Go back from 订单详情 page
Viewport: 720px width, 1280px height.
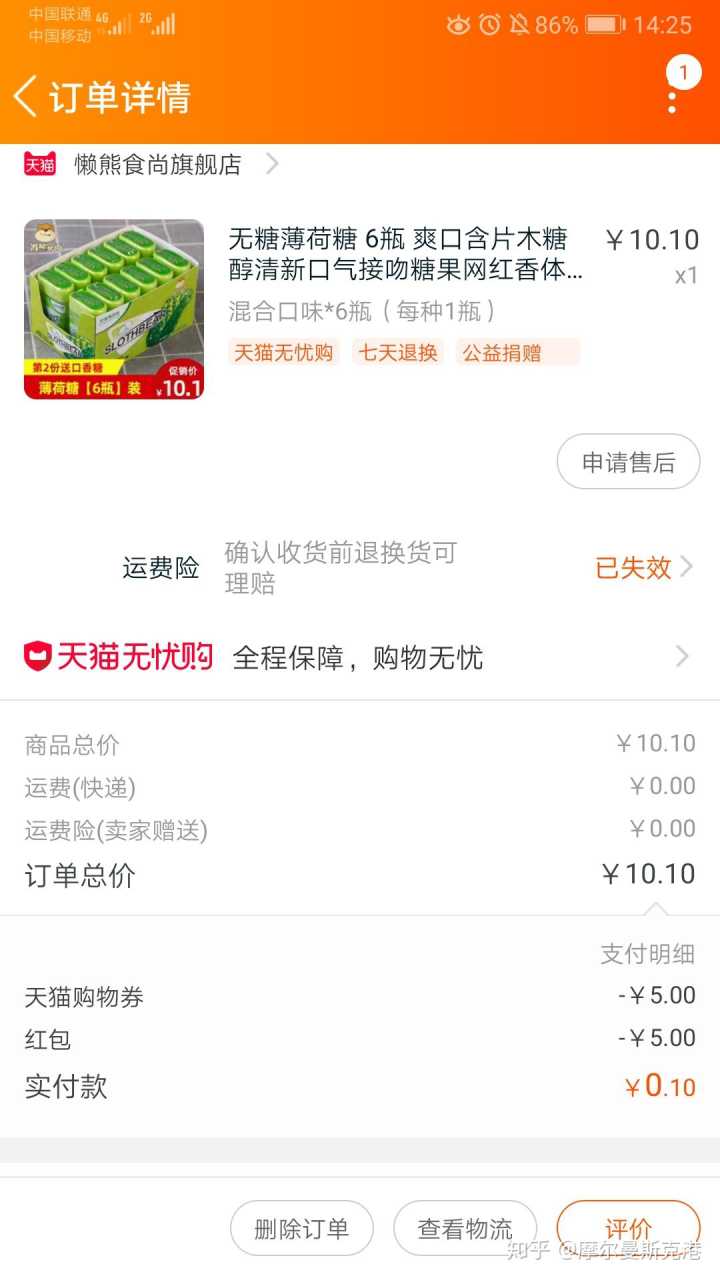[26, 97]
